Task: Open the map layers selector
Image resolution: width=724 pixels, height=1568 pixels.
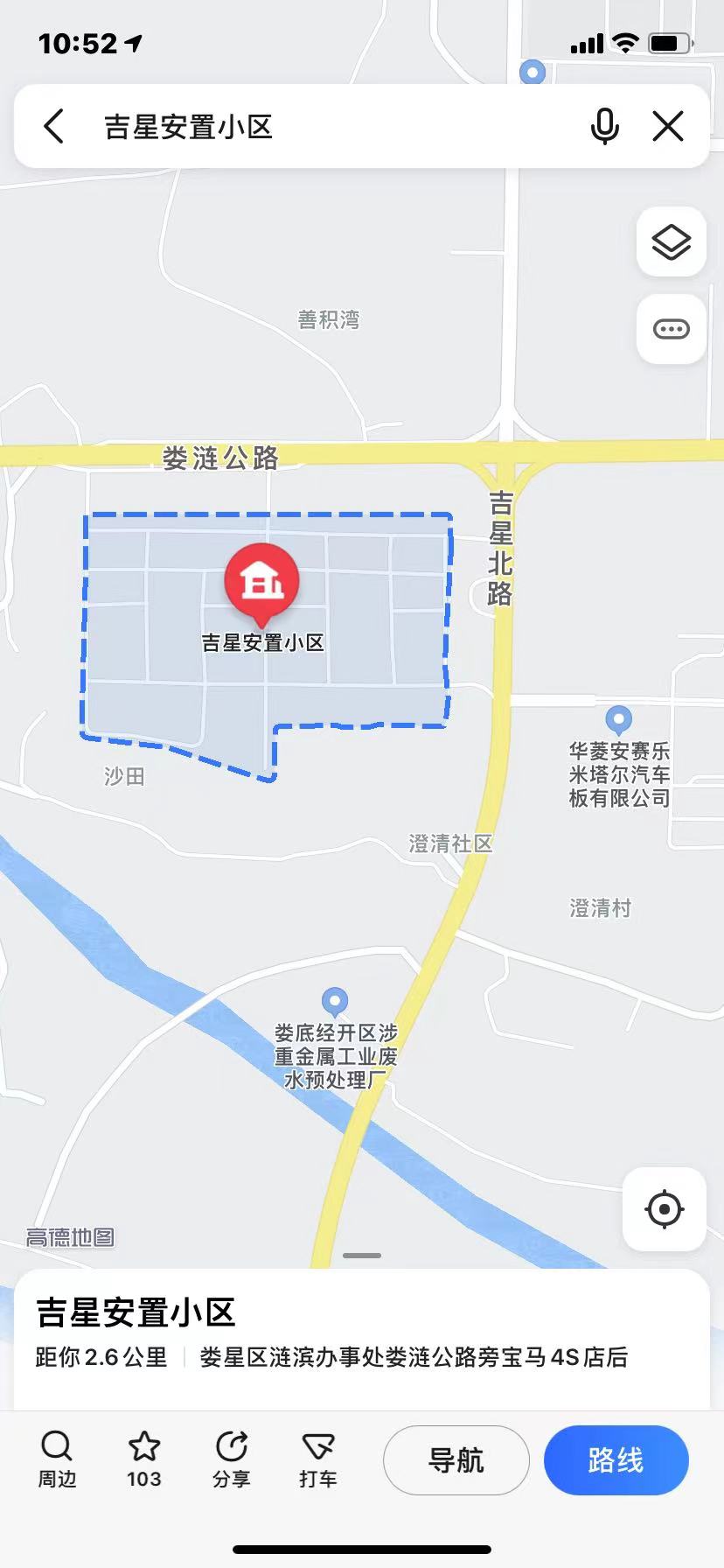Action: click(671, 242)
